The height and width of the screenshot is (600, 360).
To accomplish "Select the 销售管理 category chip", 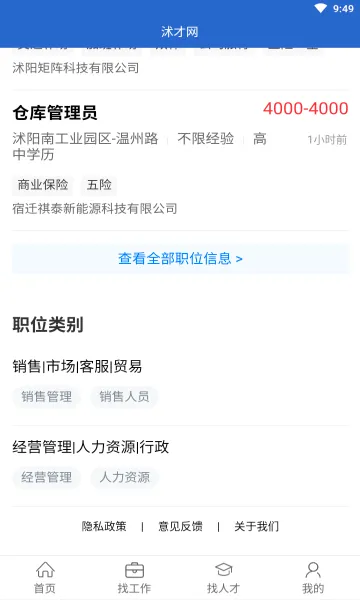I will click(x=47, y=396).
